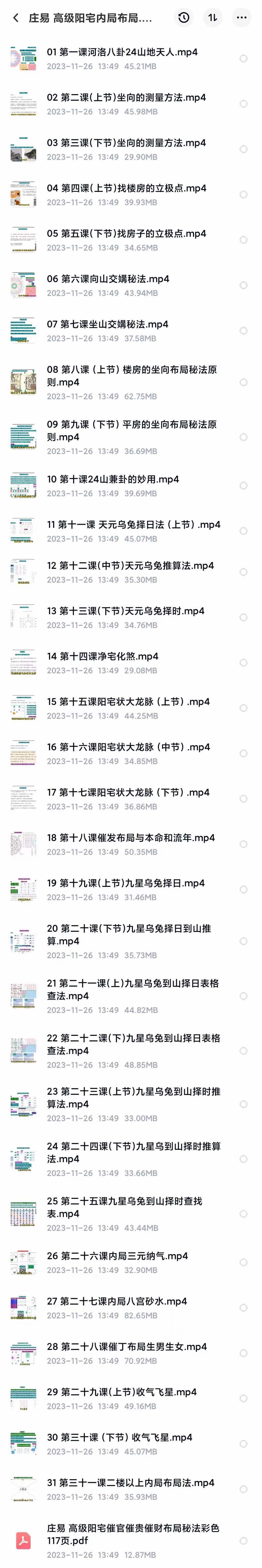Tick the circle beside 06 第六课向山交媾秘法

tap(243, 286)
